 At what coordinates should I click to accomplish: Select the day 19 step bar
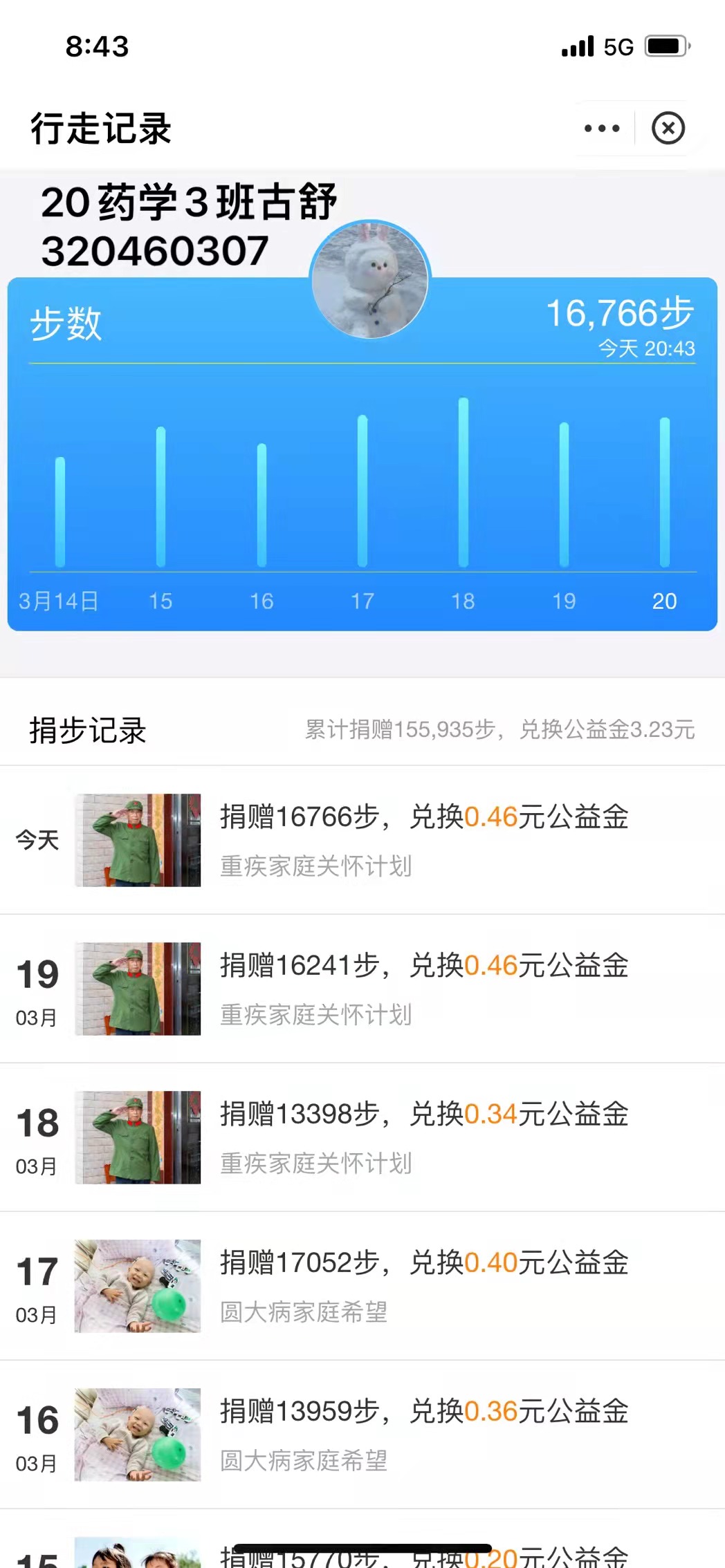coord(564,494)
